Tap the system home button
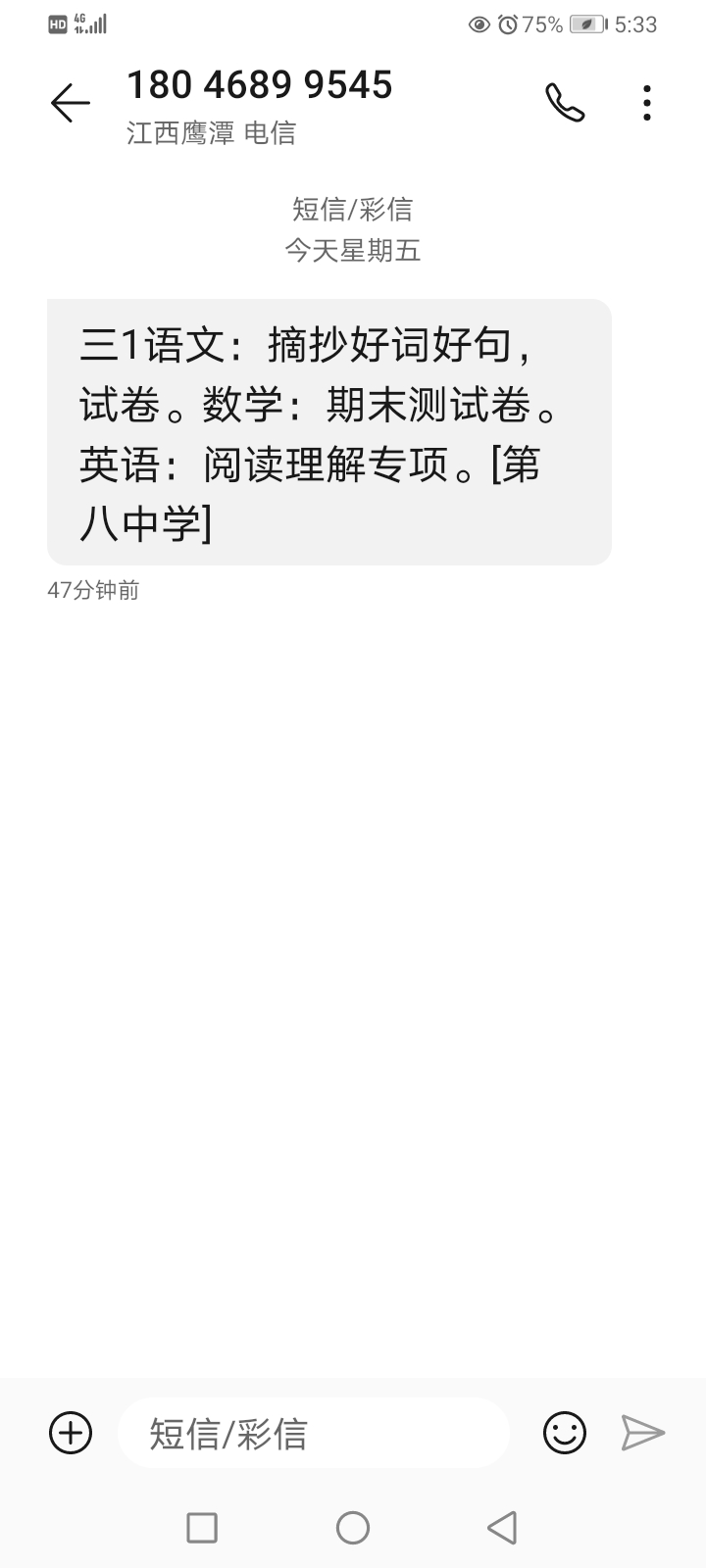 pyautogui.click(x=353, y=1528)
